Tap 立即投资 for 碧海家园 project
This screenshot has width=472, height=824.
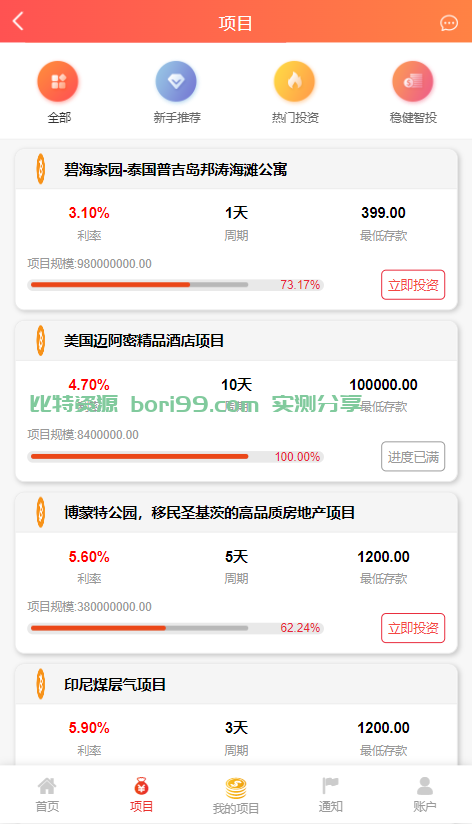click(413, 285)
